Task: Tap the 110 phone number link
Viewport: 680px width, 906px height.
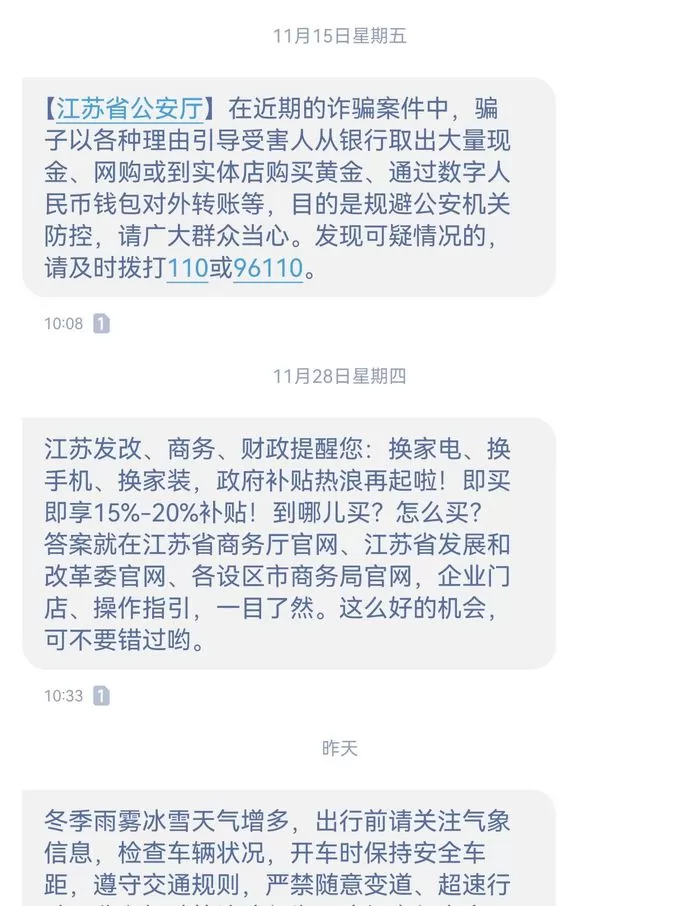Action: click(x=188, y=269)
